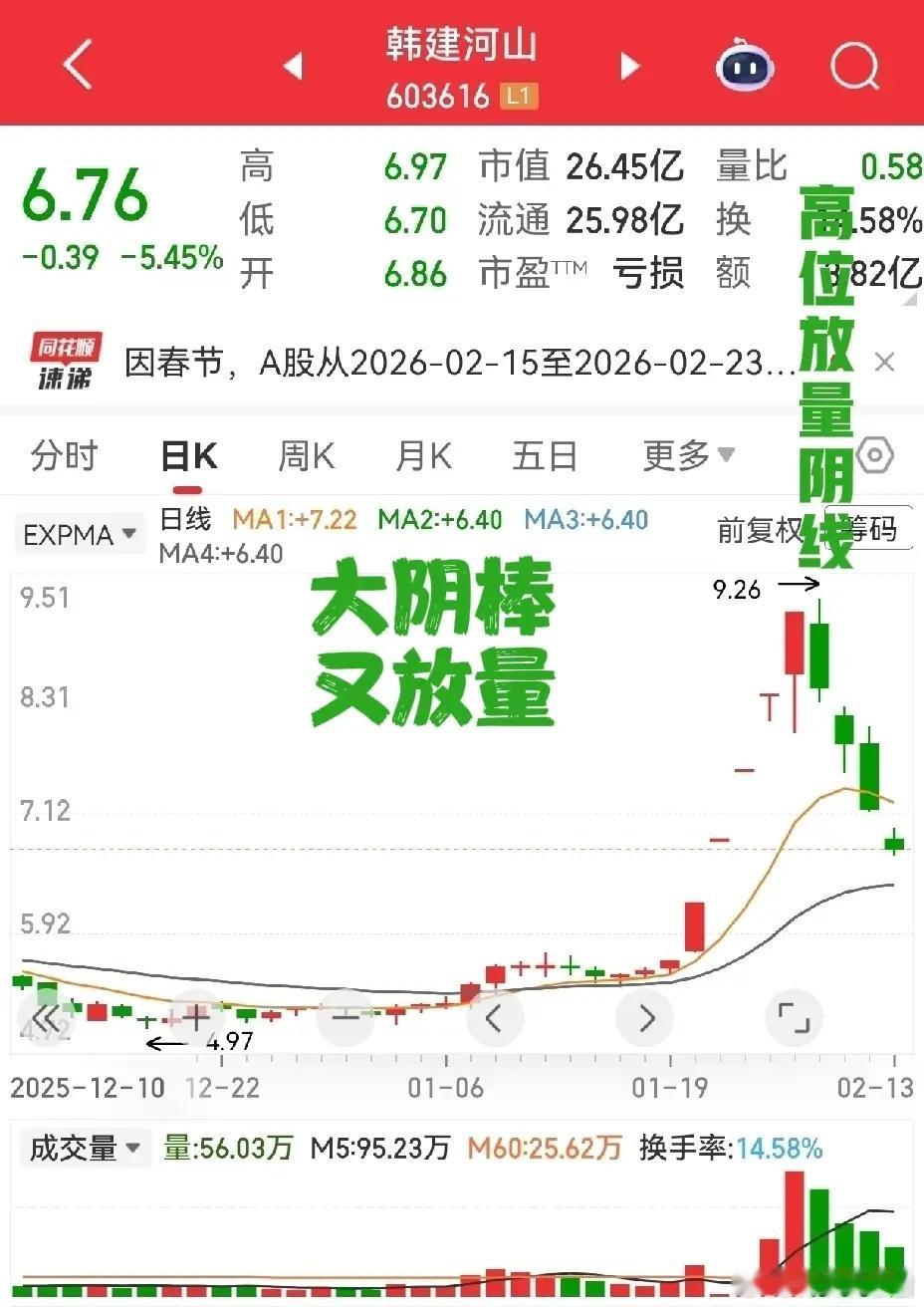Switch to the previous stock

coord(293,67)
